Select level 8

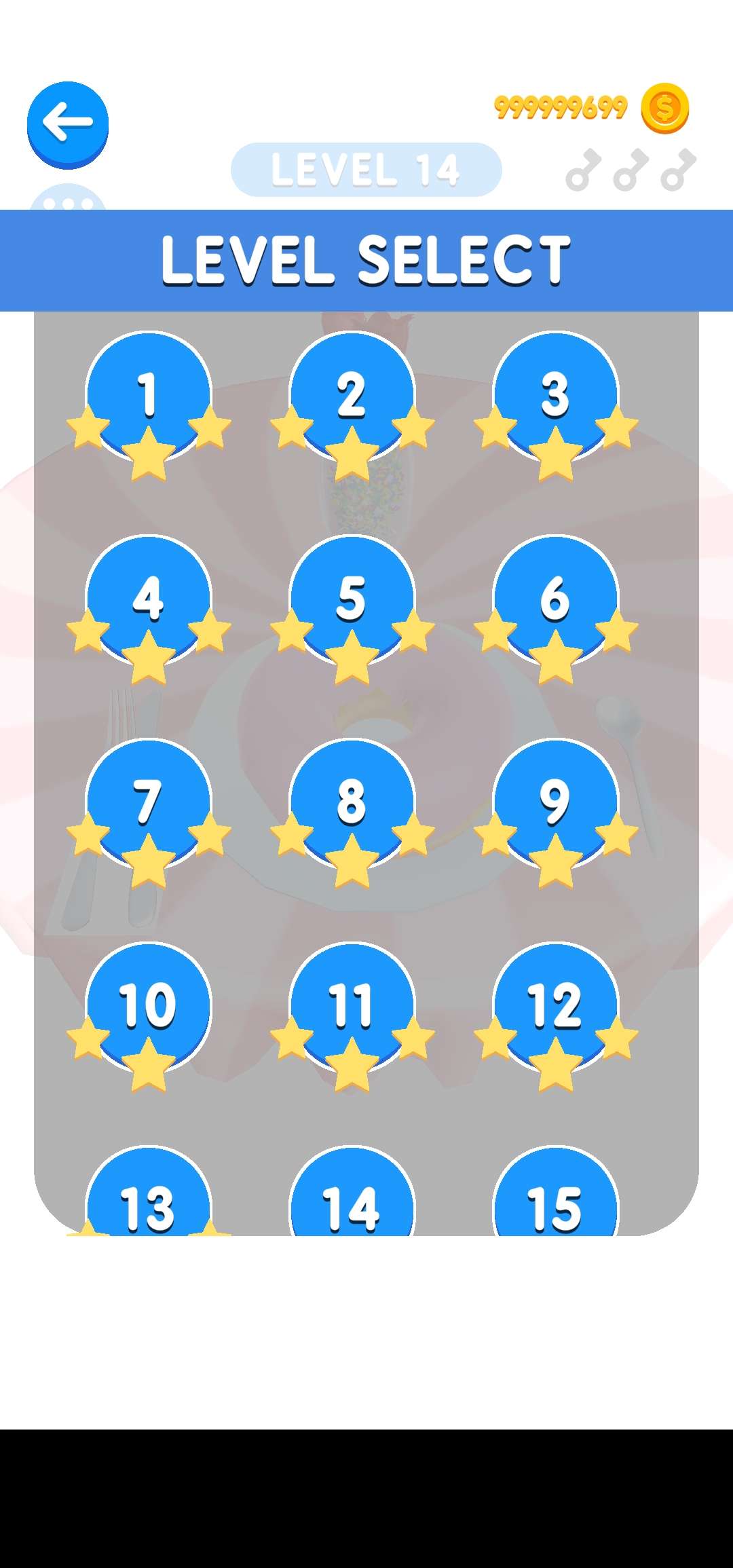(x=352, y=802)
